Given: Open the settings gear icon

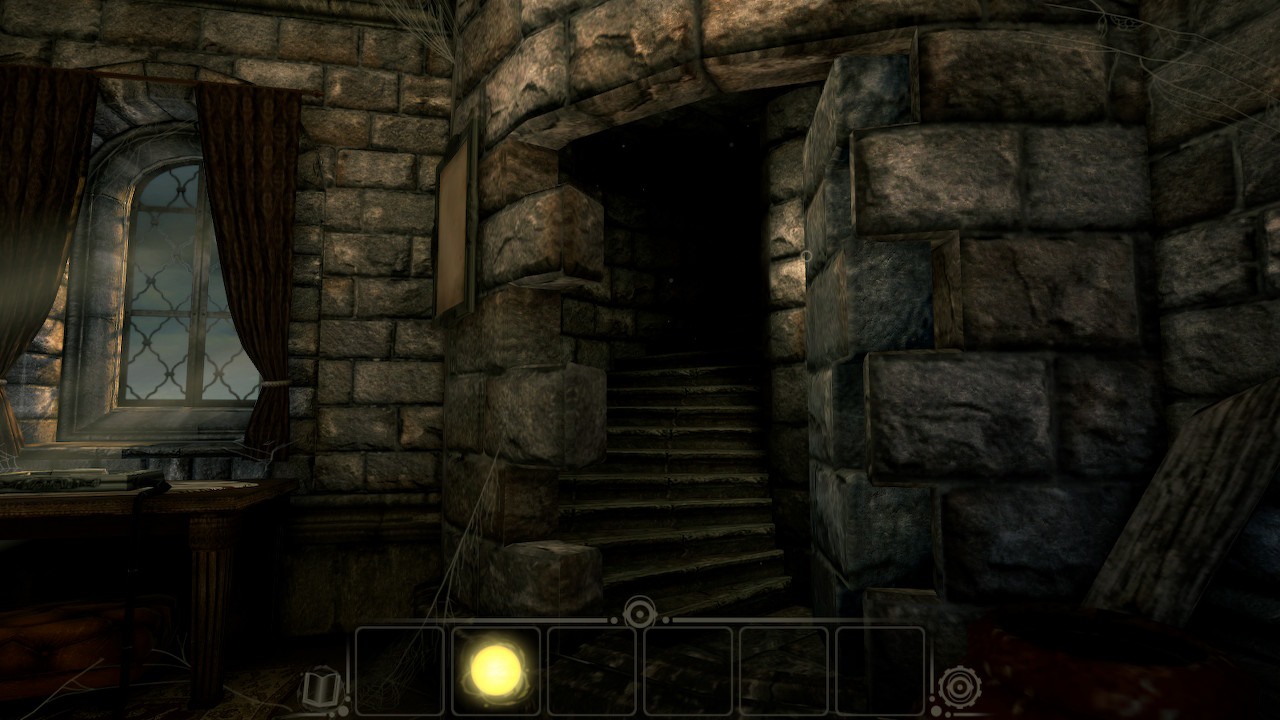Looking at the screenshot, I should click(x=959, y=687).
